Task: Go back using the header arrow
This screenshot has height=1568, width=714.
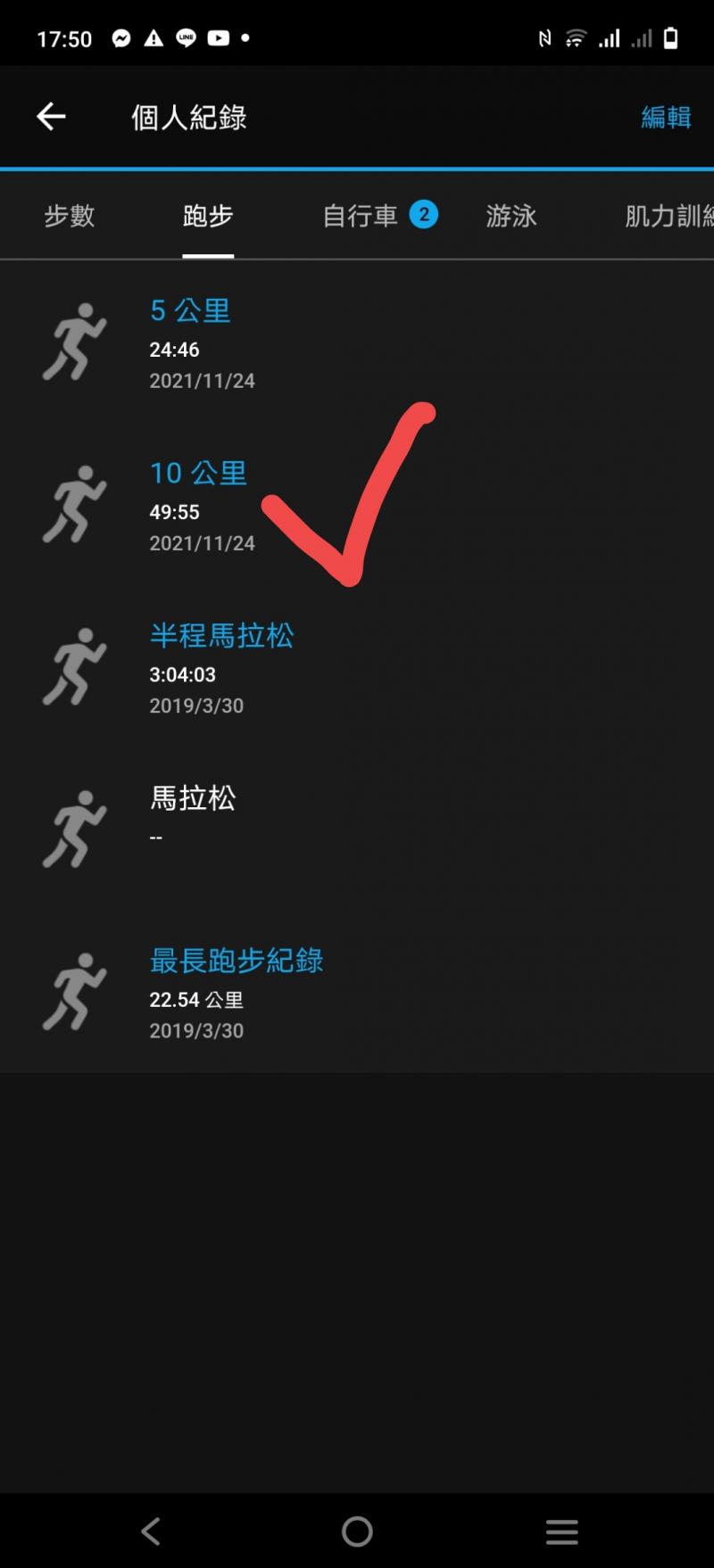Action: [51, 116]
